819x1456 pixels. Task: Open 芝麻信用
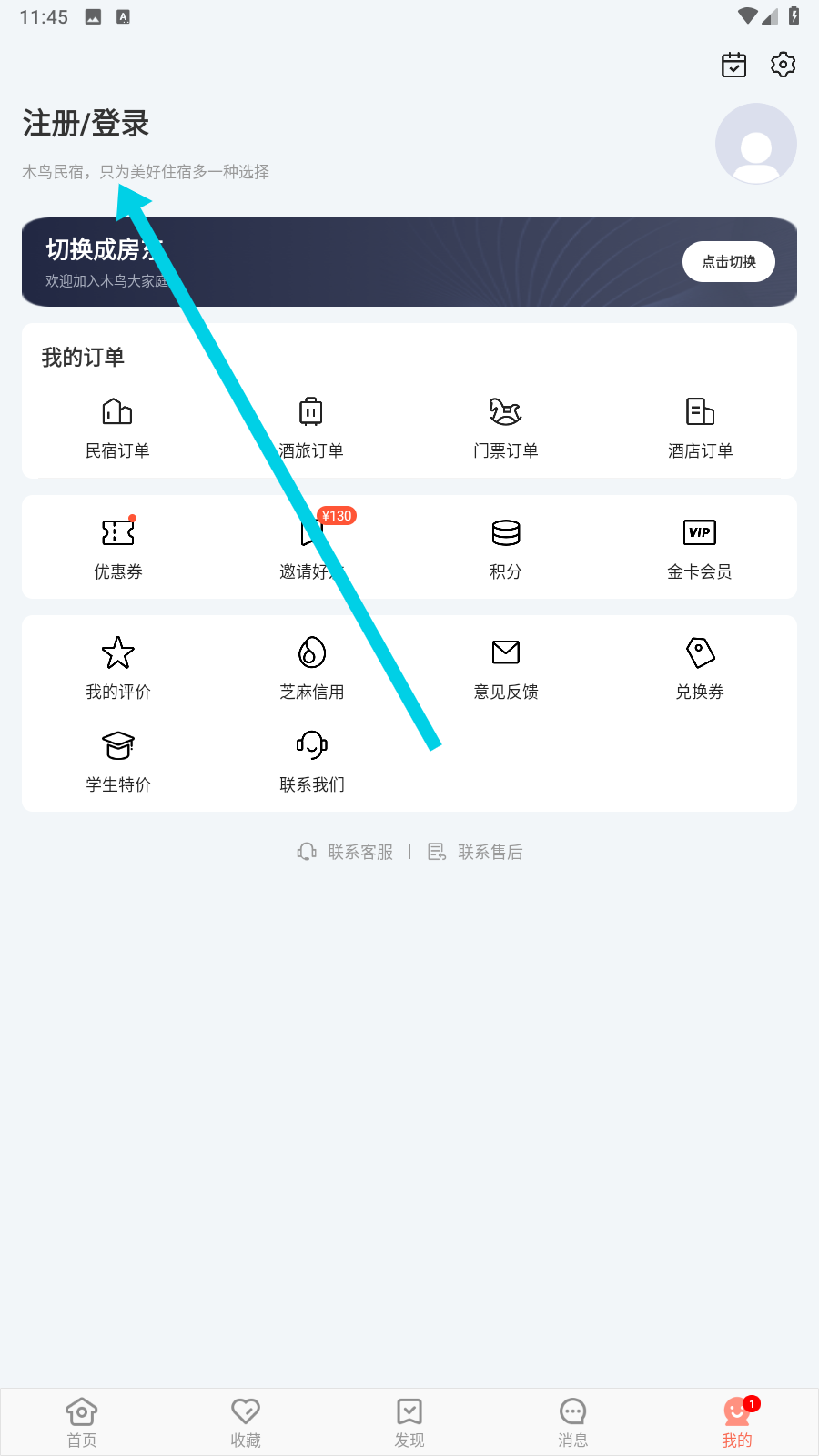pyautogui.click(x=311, y=668)
